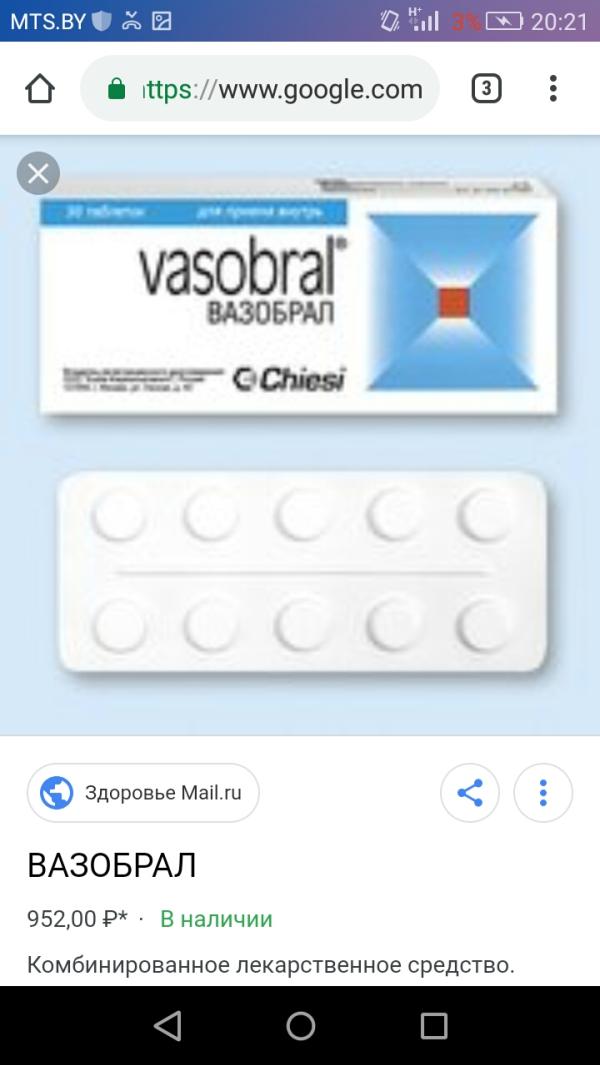The height and width of the screenshot is (1065, 600).
Task: Open more options for the image result
Action: pos(542,793)
